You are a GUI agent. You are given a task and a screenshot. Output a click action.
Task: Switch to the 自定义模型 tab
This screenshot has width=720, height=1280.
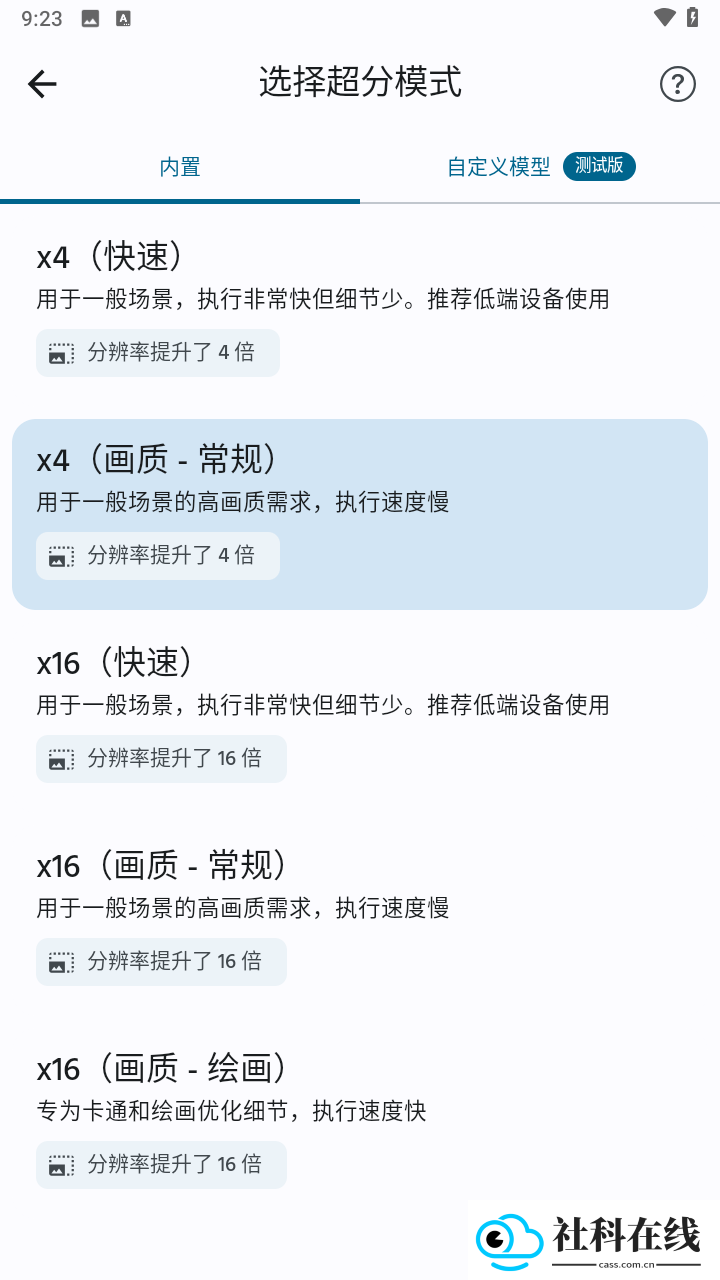(540, 167)
